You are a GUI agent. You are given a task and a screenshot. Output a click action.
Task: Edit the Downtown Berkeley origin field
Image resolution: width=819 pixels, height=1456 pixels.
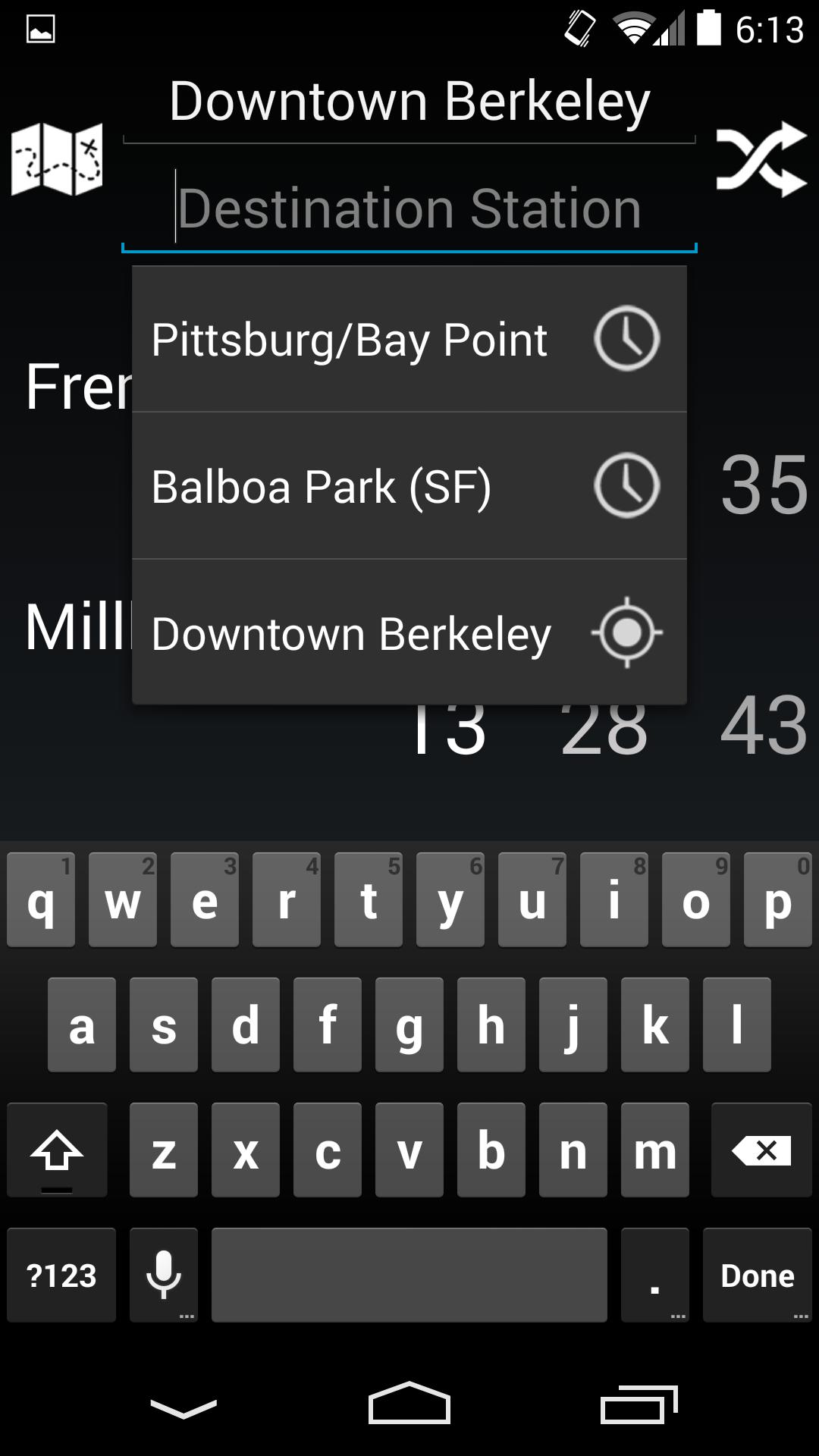tap(409, 102)
